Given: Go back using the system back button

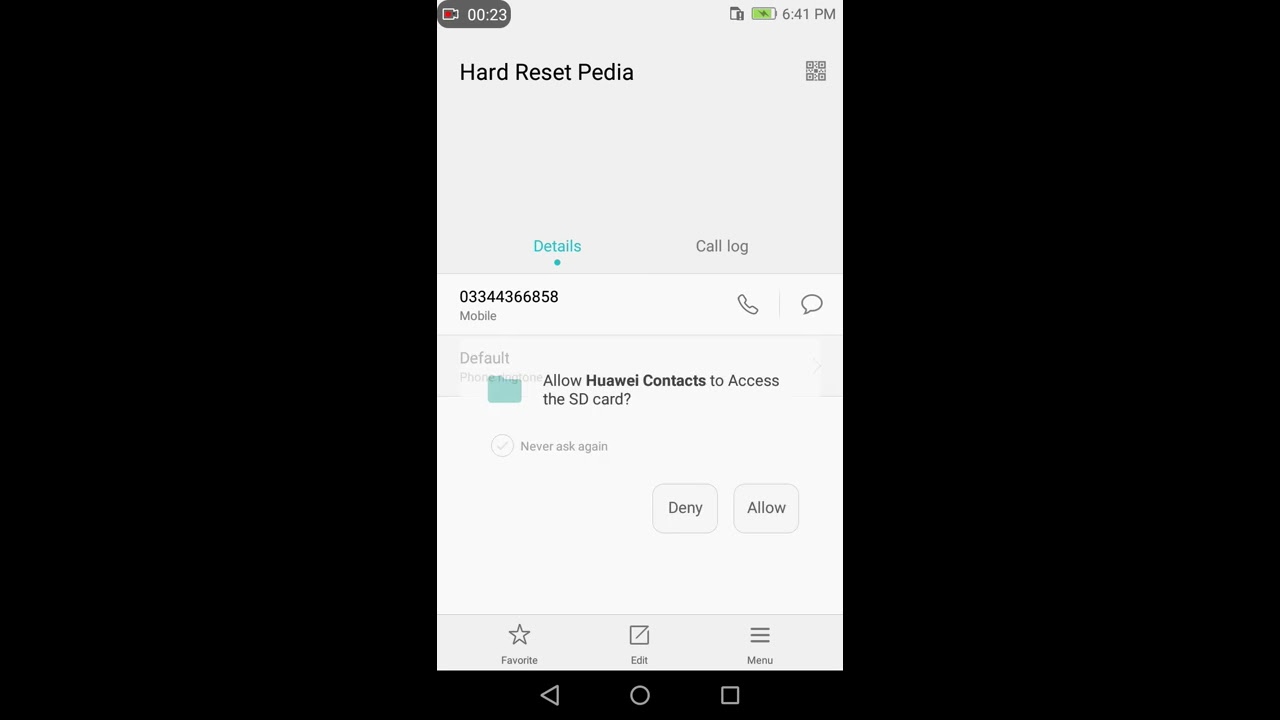Looking at the screenshot, I should 550,695.
